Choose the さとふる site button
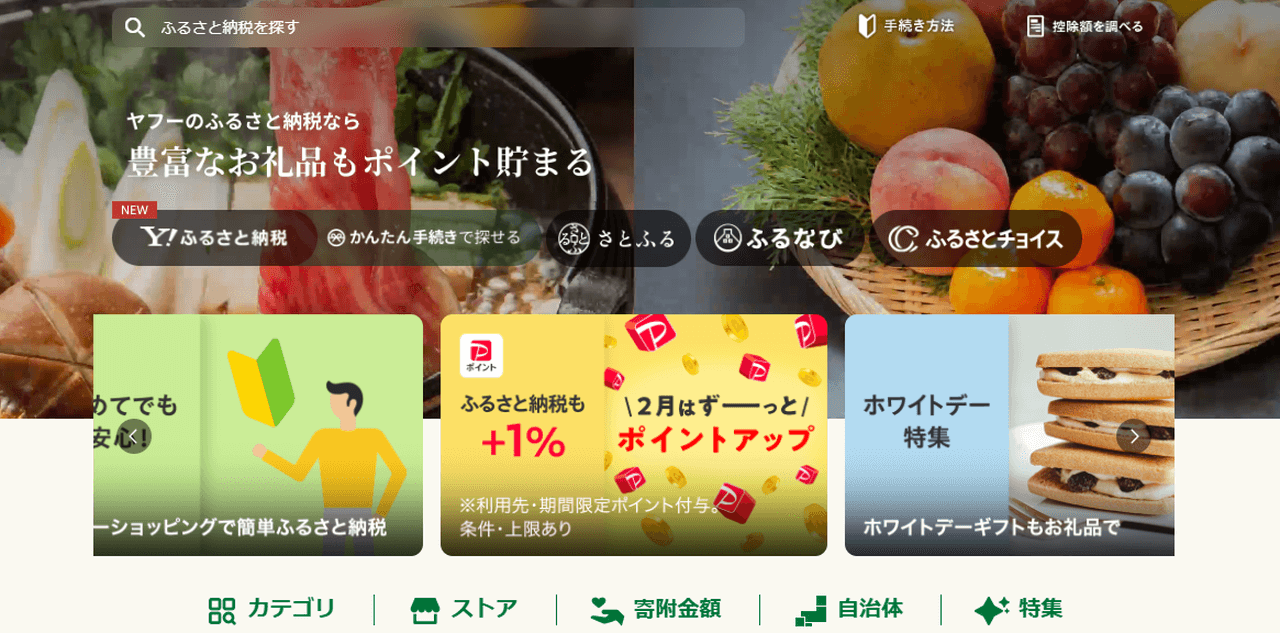 tap(617, 238)
